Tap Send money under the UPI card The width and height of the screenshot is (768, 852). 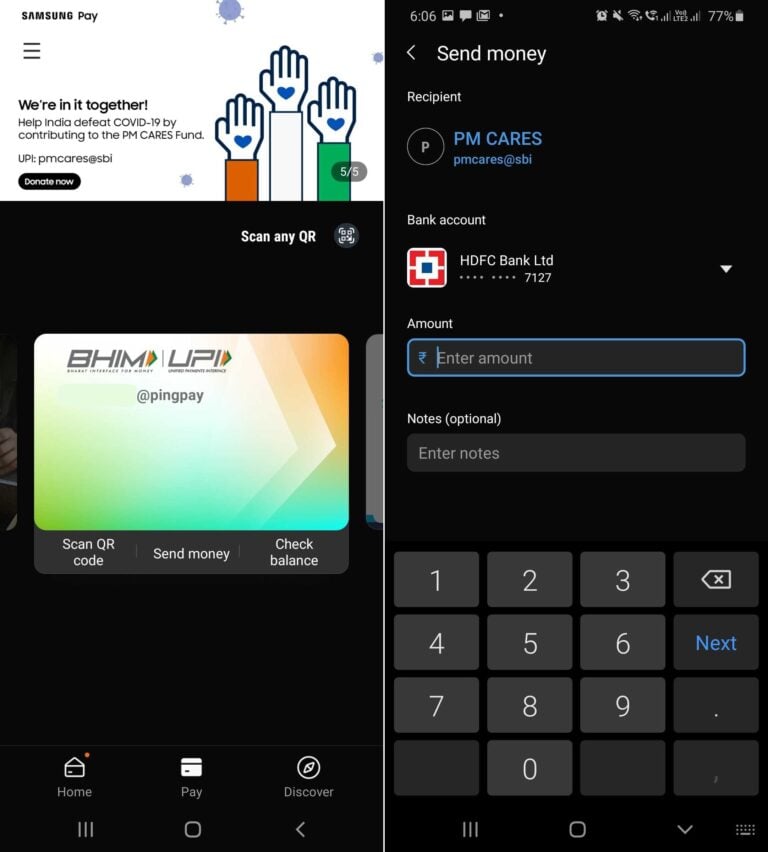click(x=191, y=553)
